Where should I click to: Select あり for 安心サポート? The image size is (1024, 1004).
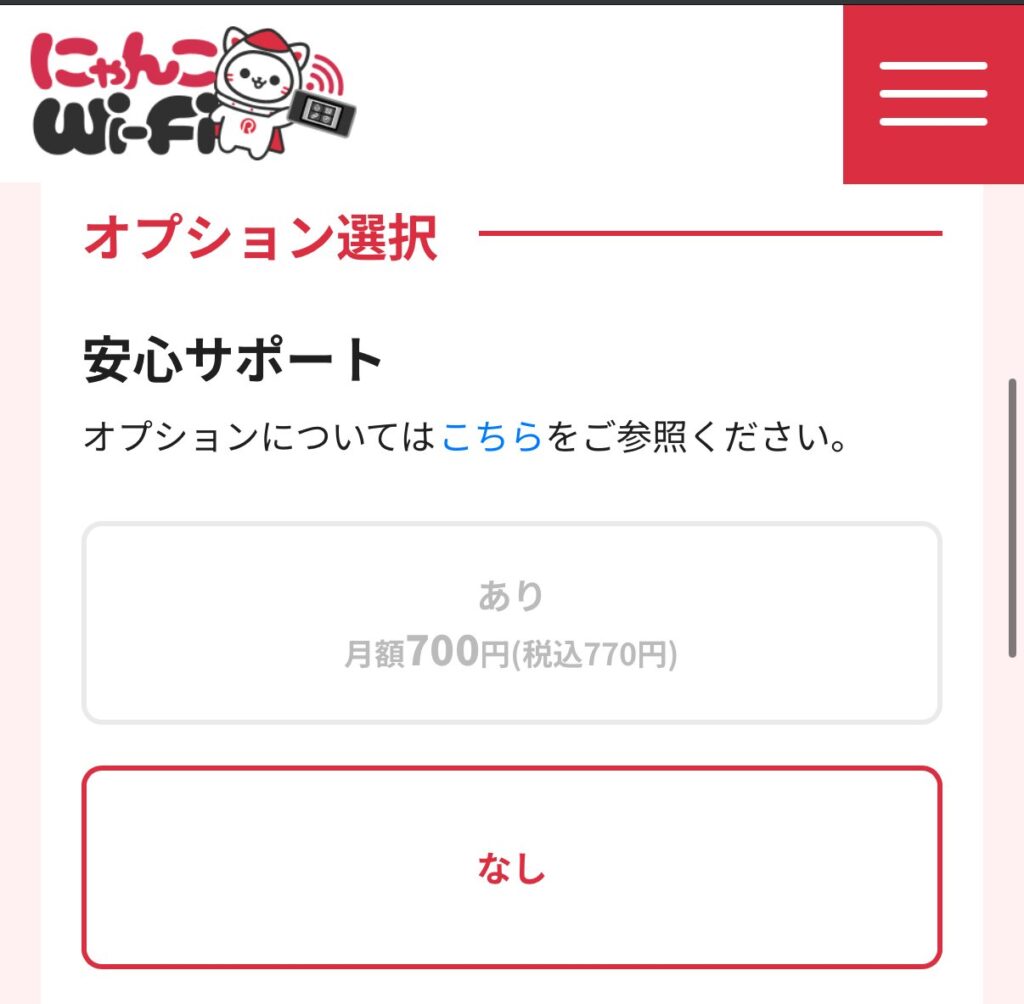pos(511,623)
